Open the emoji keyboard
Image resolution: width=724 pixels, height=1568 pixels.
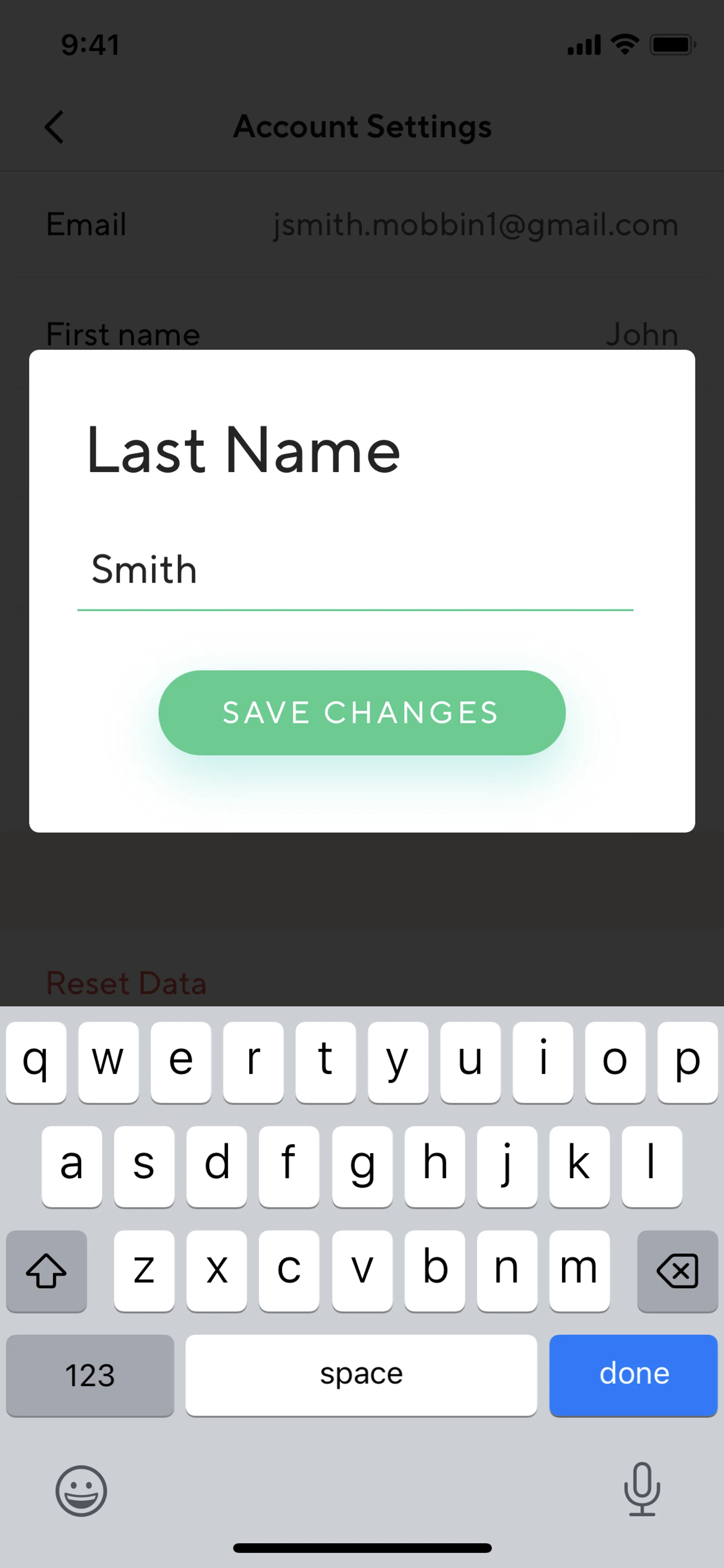[81, 1491]
